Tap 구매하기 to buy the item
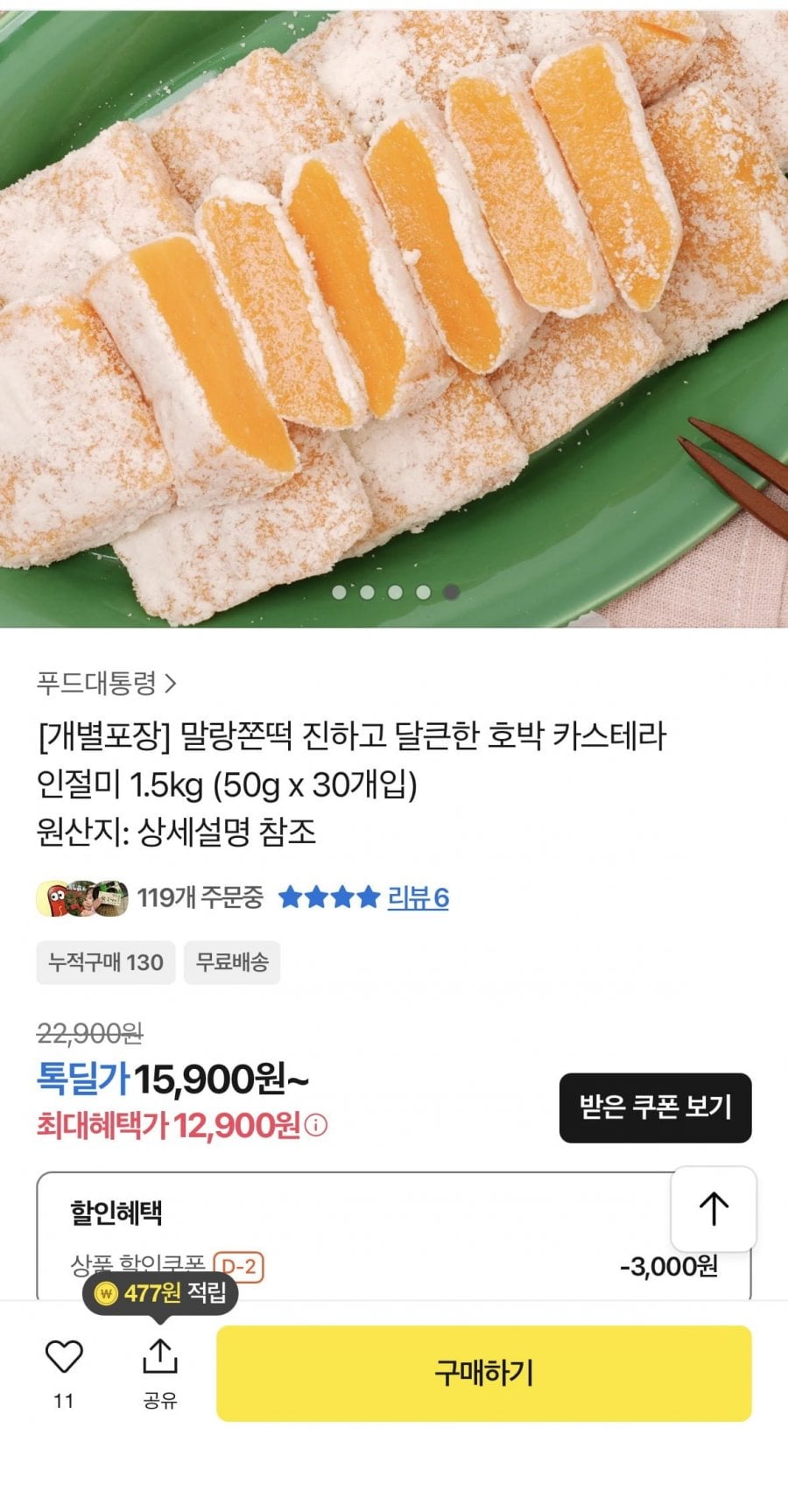This screenshot has width=788, height=1512. click(483, 1373)
